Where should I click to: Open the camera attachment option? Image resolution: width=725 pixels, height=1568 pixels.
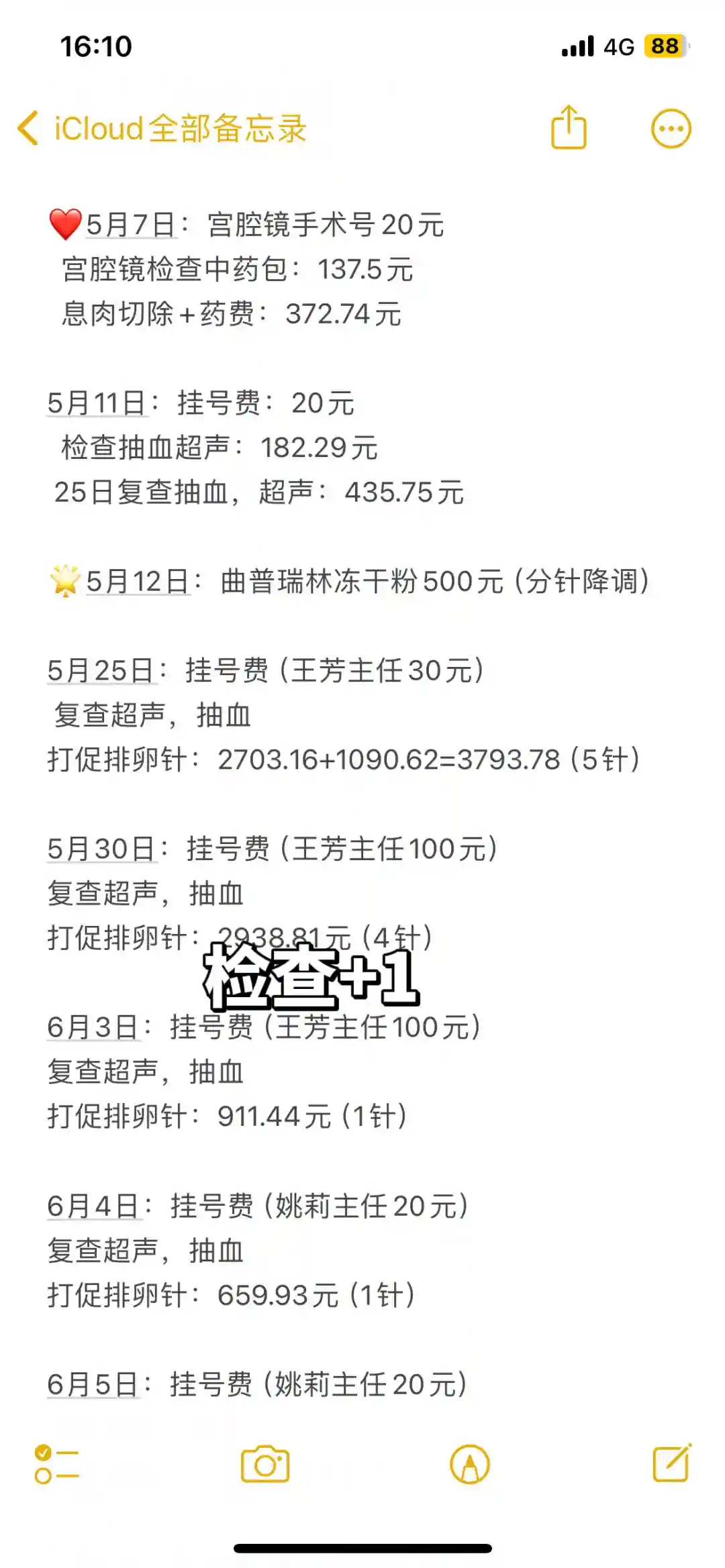point(265,1463)
